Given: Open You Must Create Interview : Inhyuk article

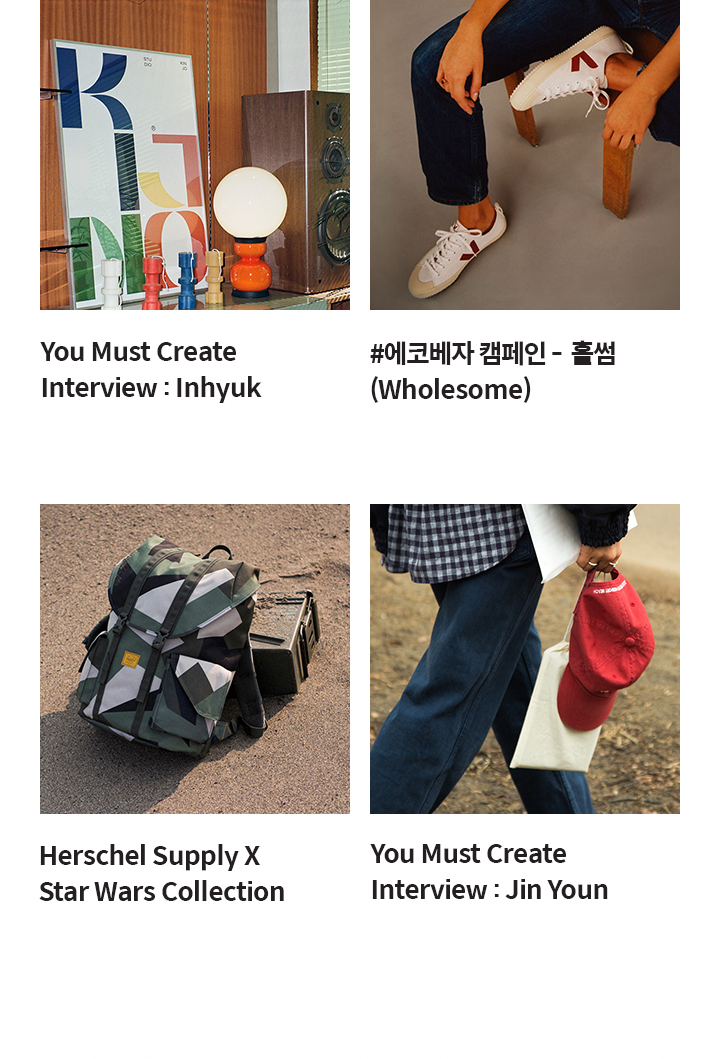Looking at the screenshot, I should 151,369.
